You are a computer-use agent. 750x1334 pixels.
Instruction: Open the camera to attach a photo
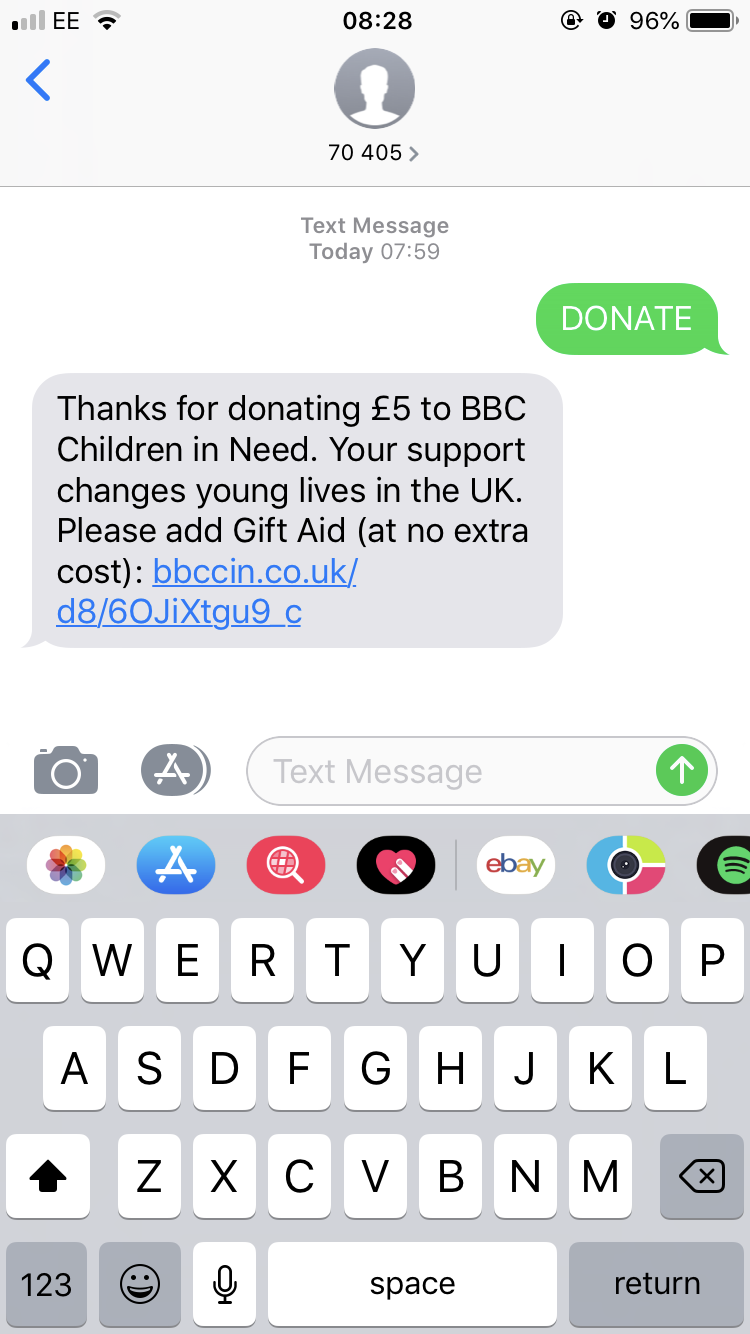66,770
